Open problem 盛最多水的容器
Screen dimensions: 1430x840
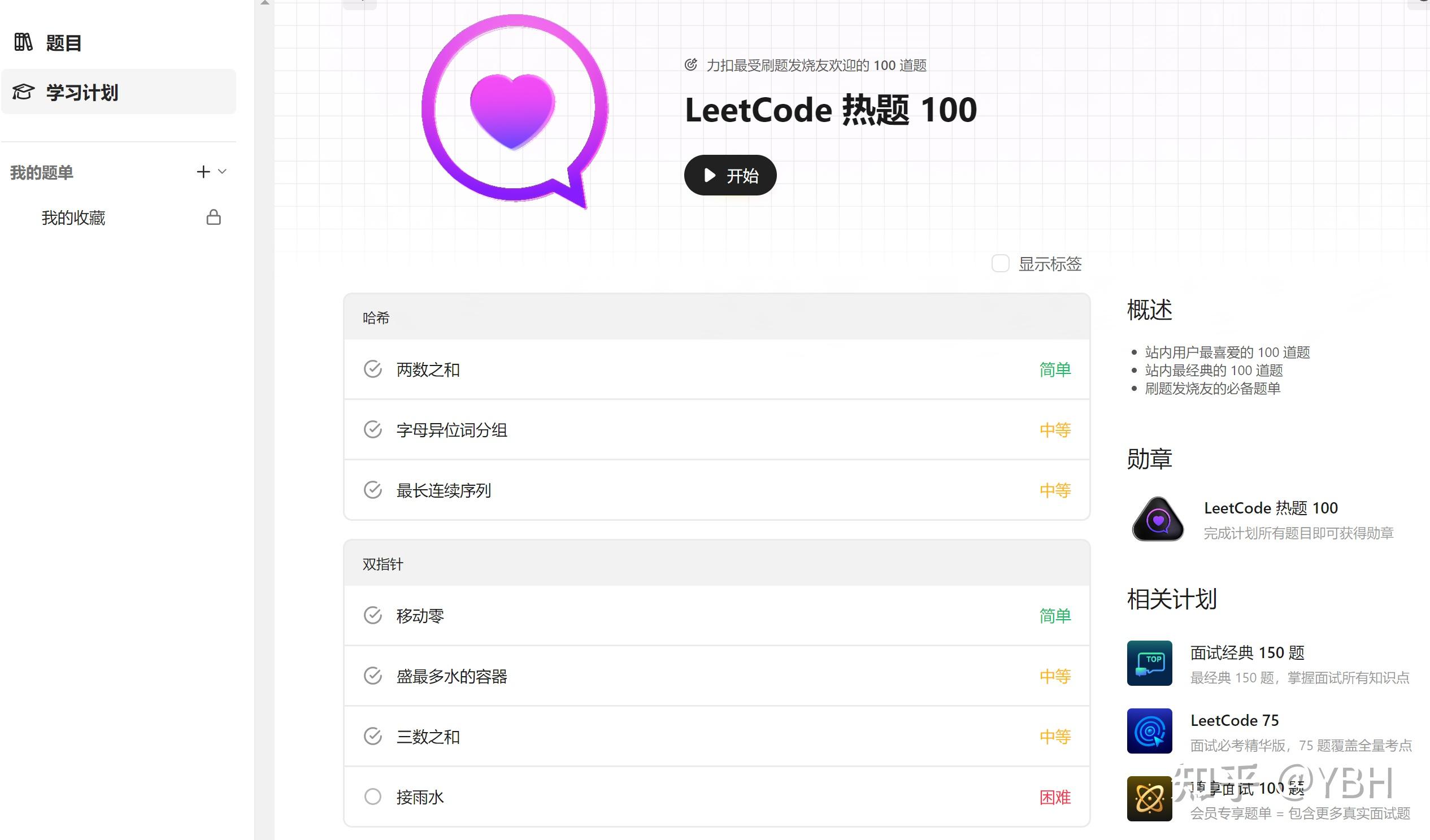click(x=451, y=676)
